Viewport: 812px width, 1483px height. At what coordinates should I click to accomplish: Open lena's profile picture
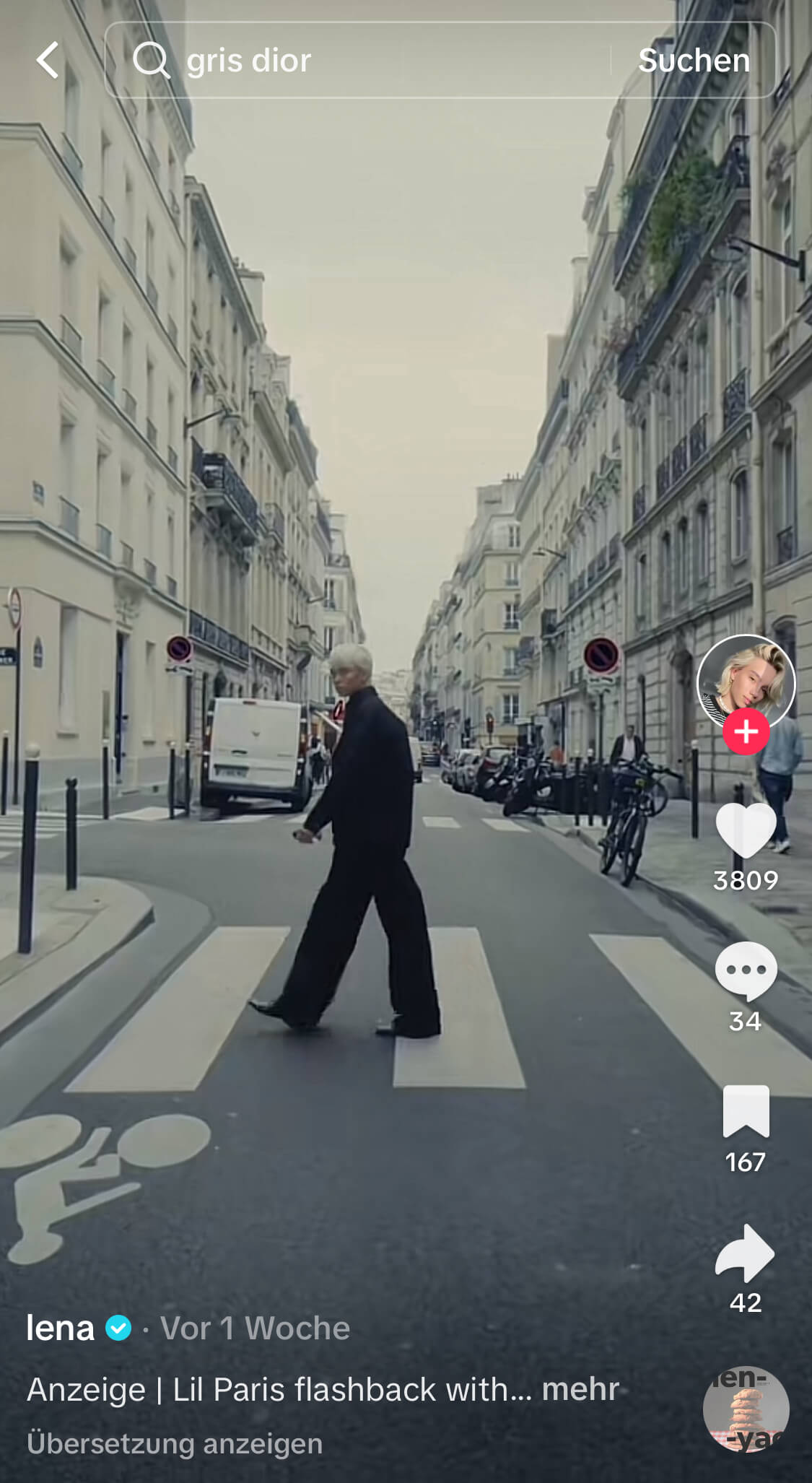[x=746, y=683]
